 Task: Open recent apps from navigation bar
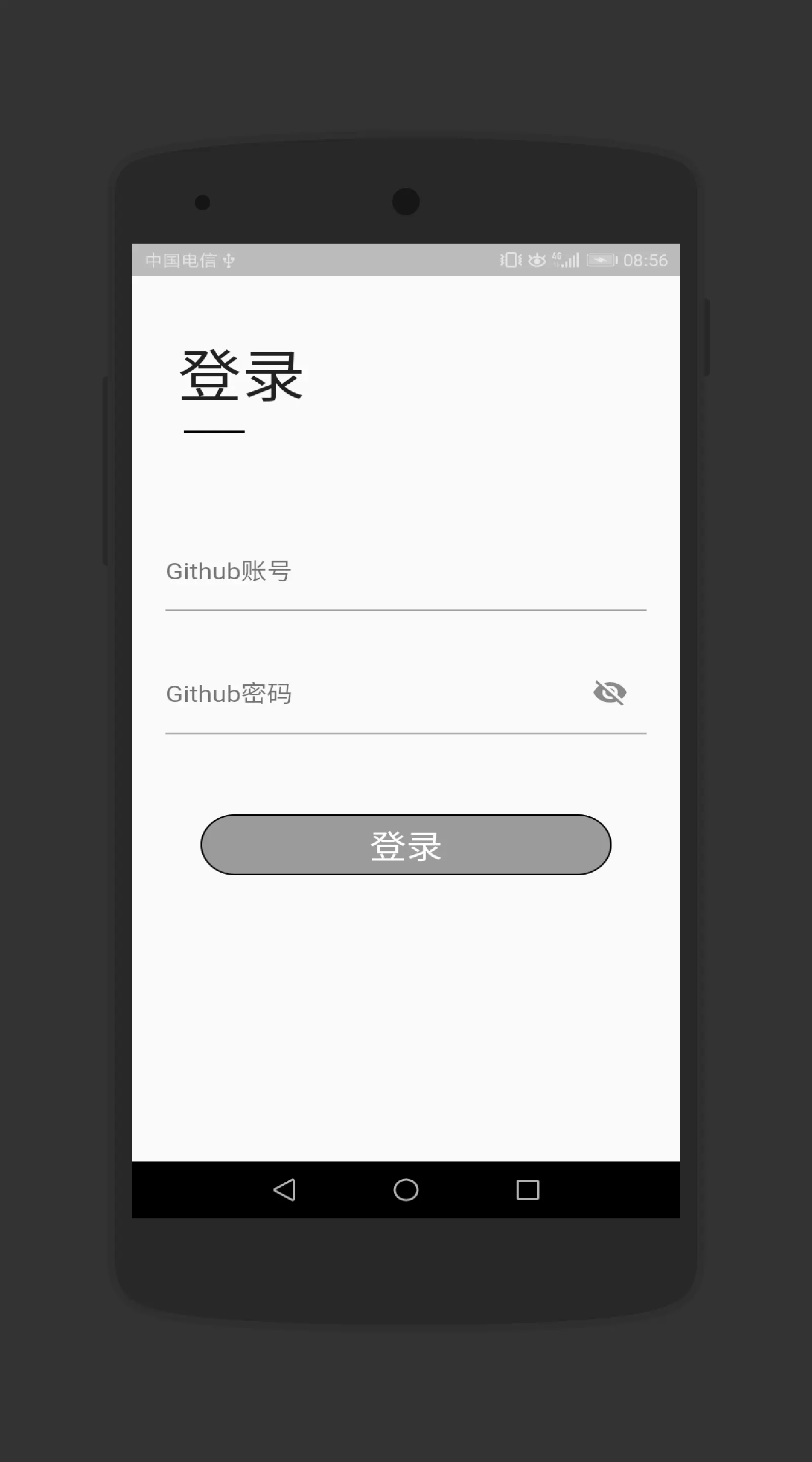[x=528, y=1189]
